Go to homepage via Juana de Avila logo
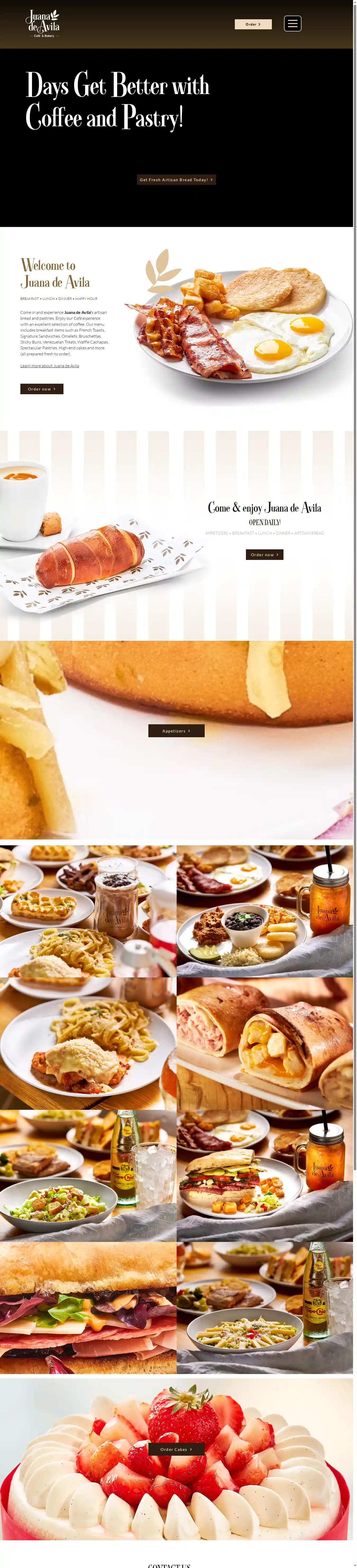Viewport: 357px width, 1568px height. pos(43,24)
